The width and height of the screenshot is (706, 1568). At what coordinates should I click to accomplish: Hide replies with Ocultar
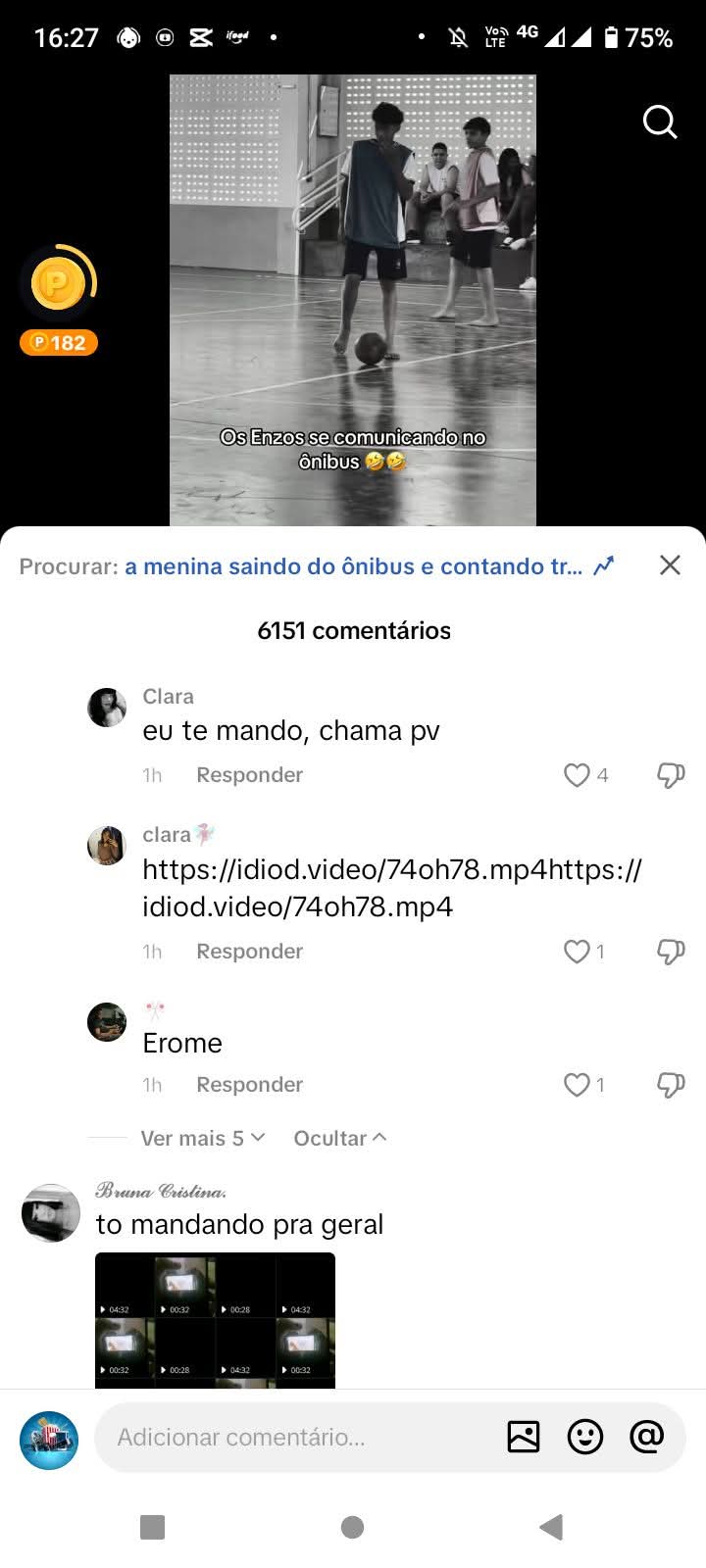[340, 1138]
